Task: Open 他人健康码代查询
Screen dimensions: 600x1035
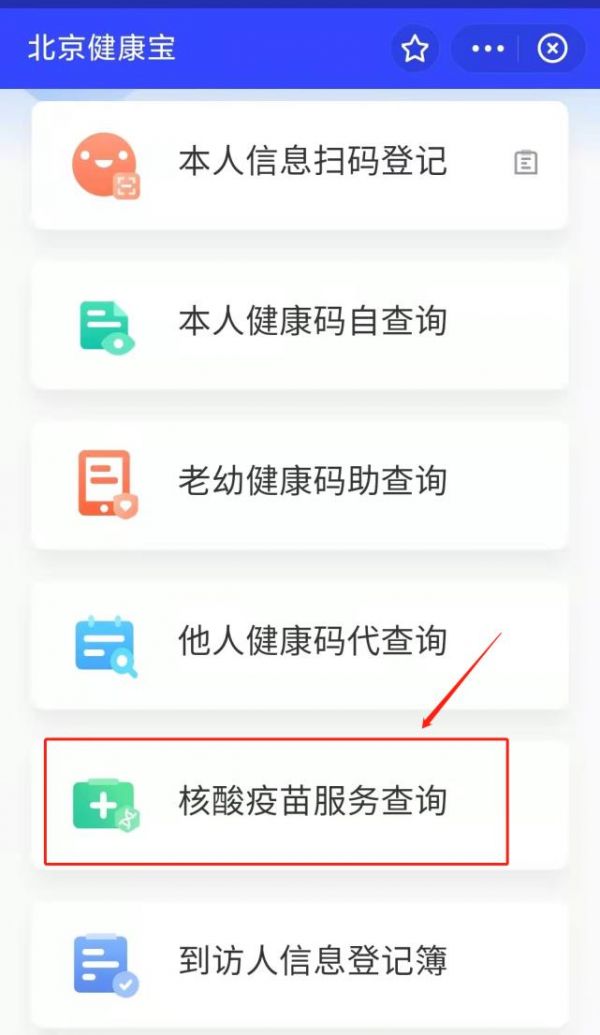Action: pyautogui.click(x=300, y=644)
